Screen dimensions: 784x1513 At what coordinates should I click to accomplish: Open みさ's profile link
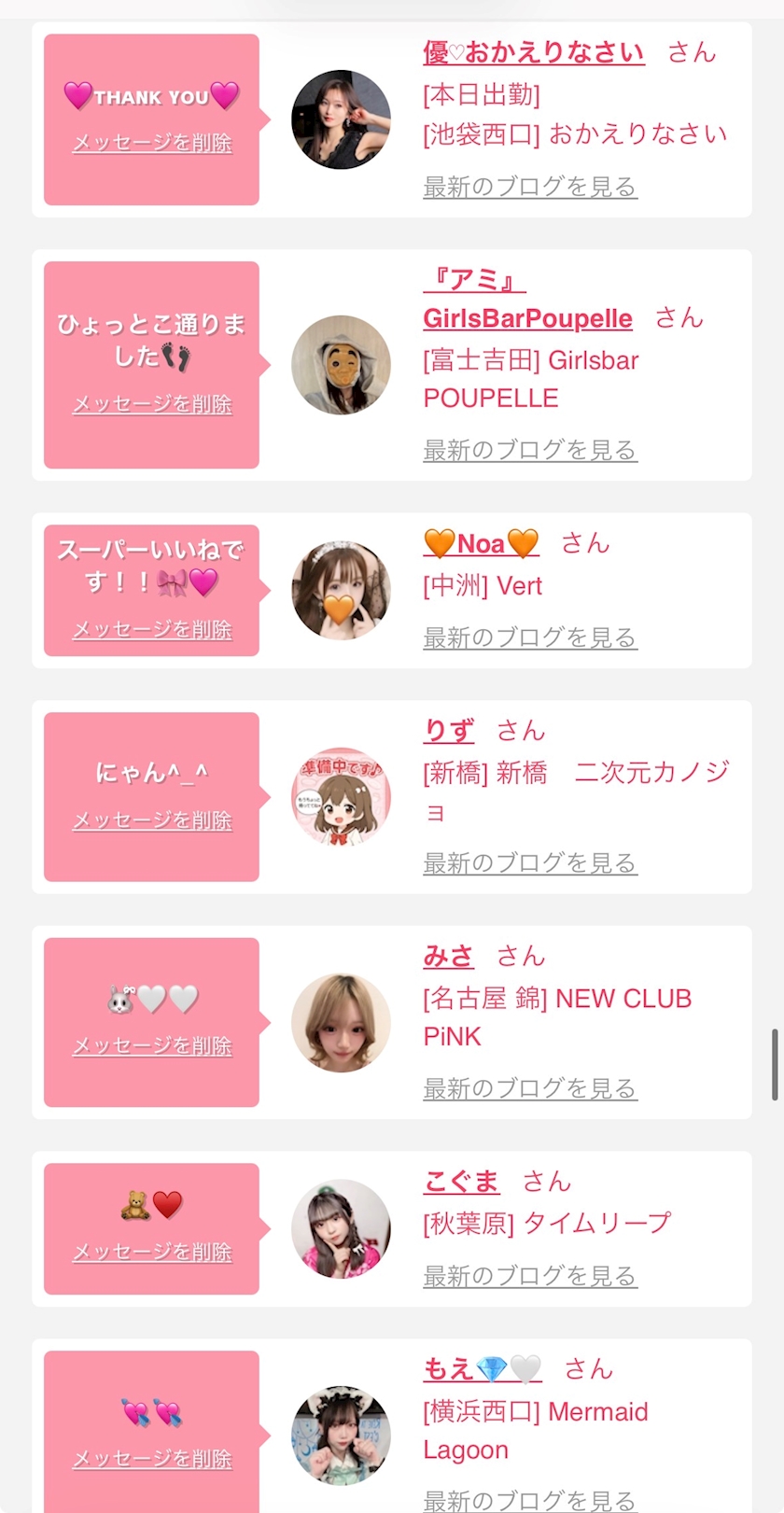coord(449,956)
